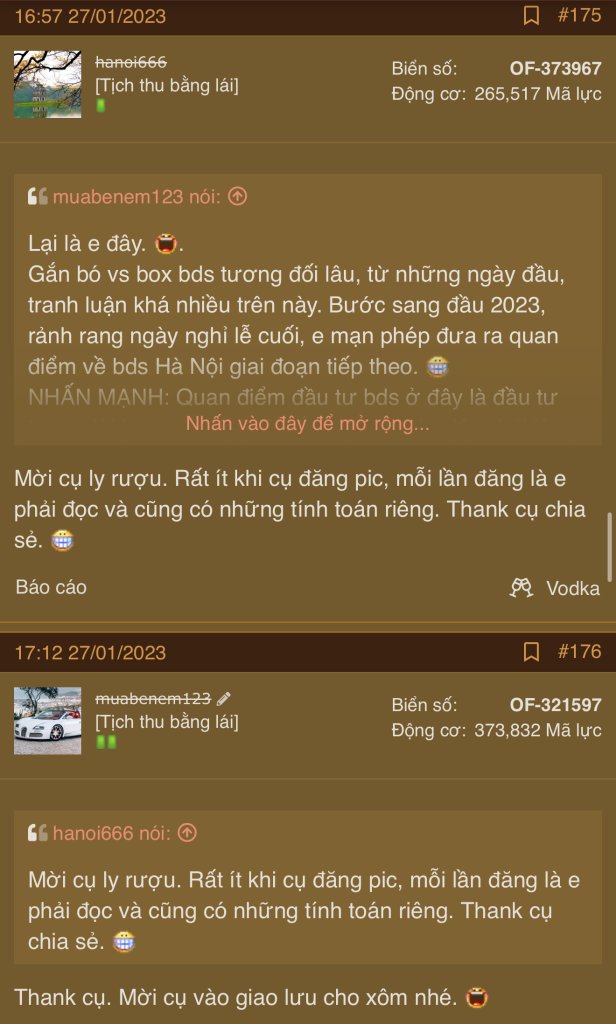
Task: Open muabenem123 username in post #176
Action: click(153, 699)
